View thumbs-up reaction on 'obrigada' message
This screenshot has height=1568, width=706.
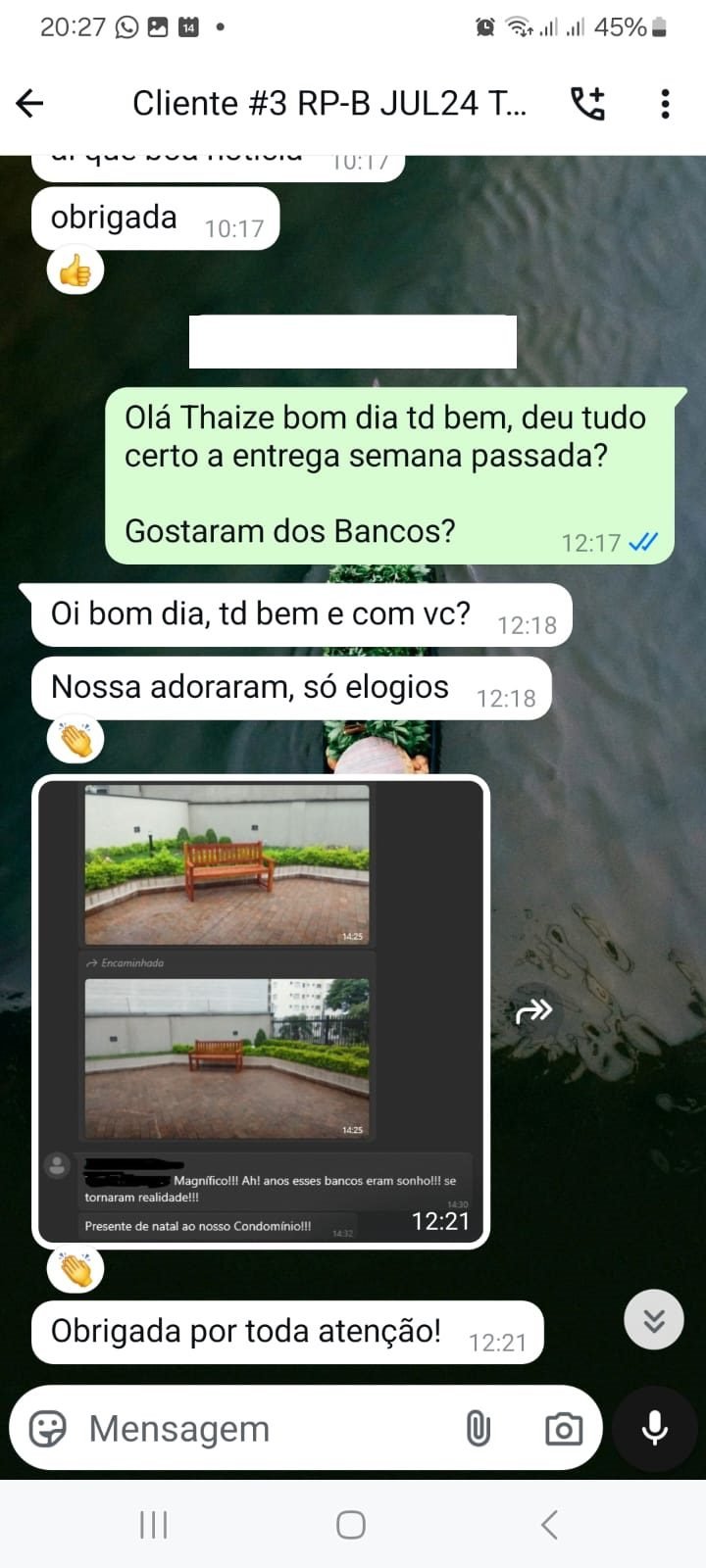click(76, 270)
